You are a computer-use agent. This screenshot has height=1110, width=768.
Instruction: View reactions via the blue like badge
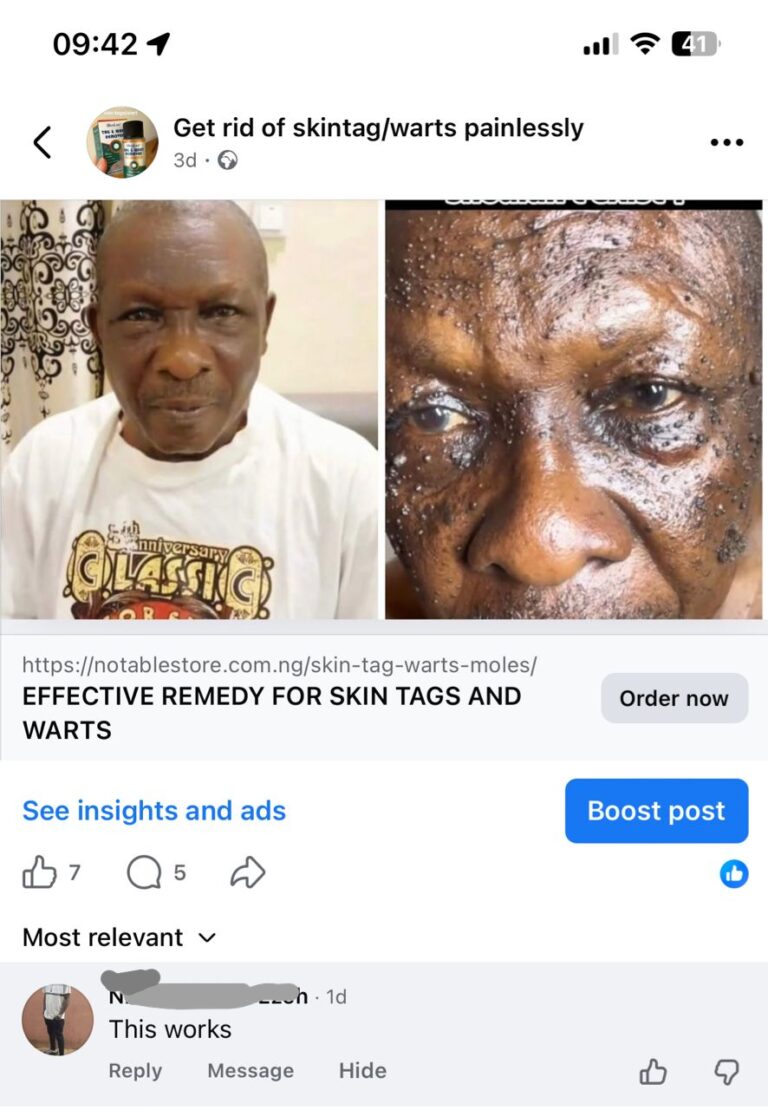click(x=734, y=874)
